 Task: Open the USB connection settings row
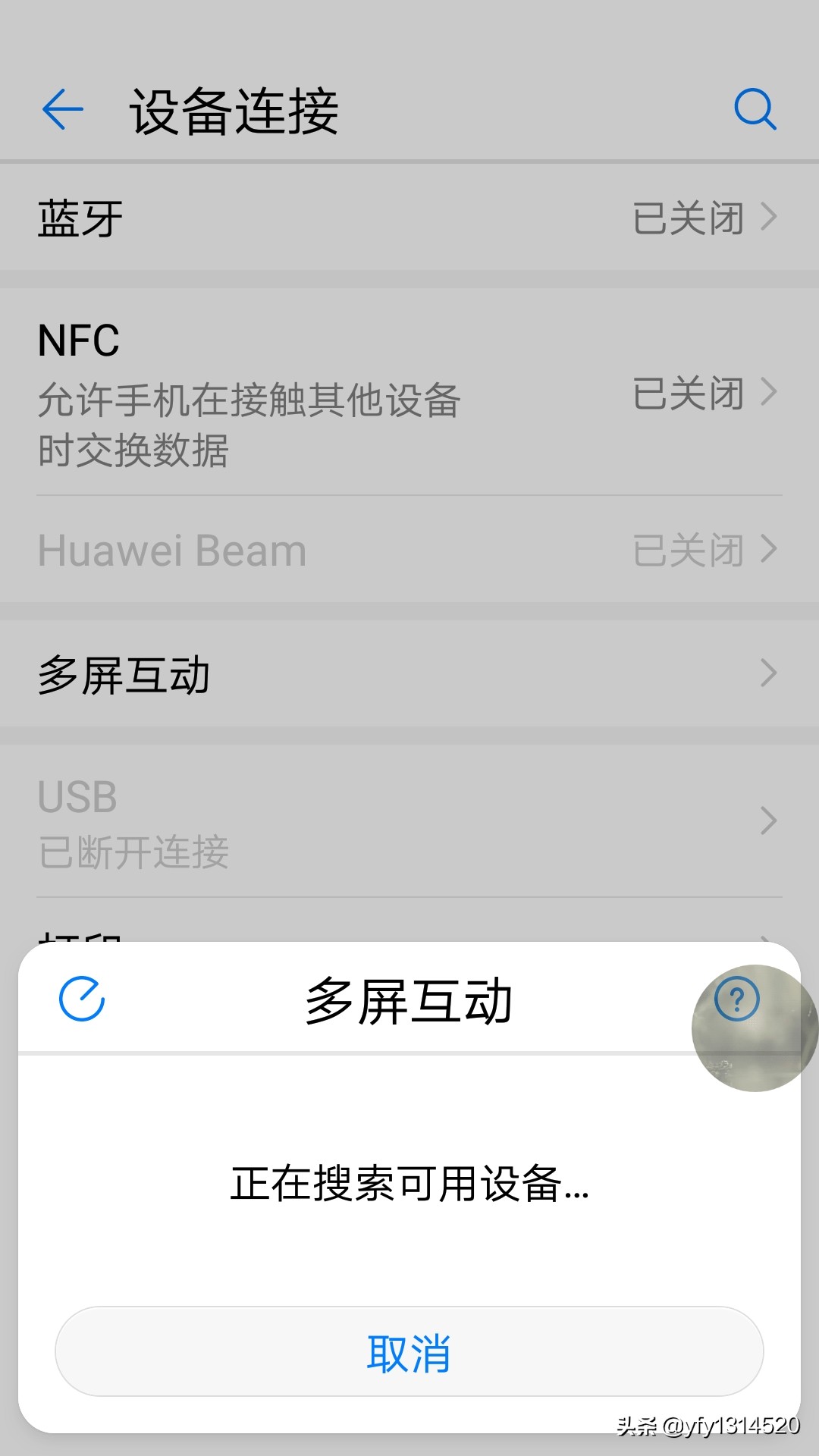coord(77,798)
